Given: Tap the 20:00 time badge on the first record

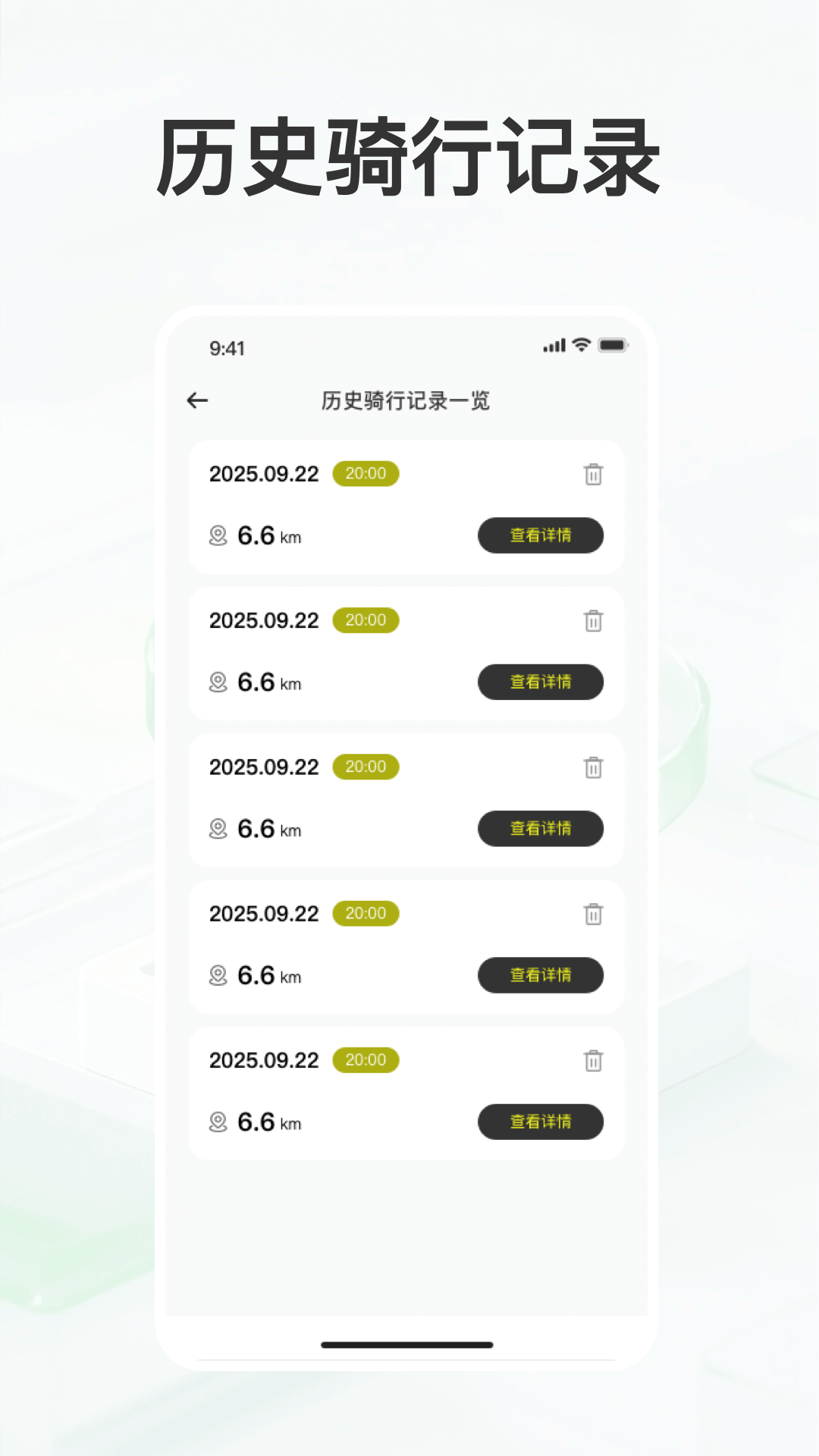Looking at the screenshot, I should (366, 473).
